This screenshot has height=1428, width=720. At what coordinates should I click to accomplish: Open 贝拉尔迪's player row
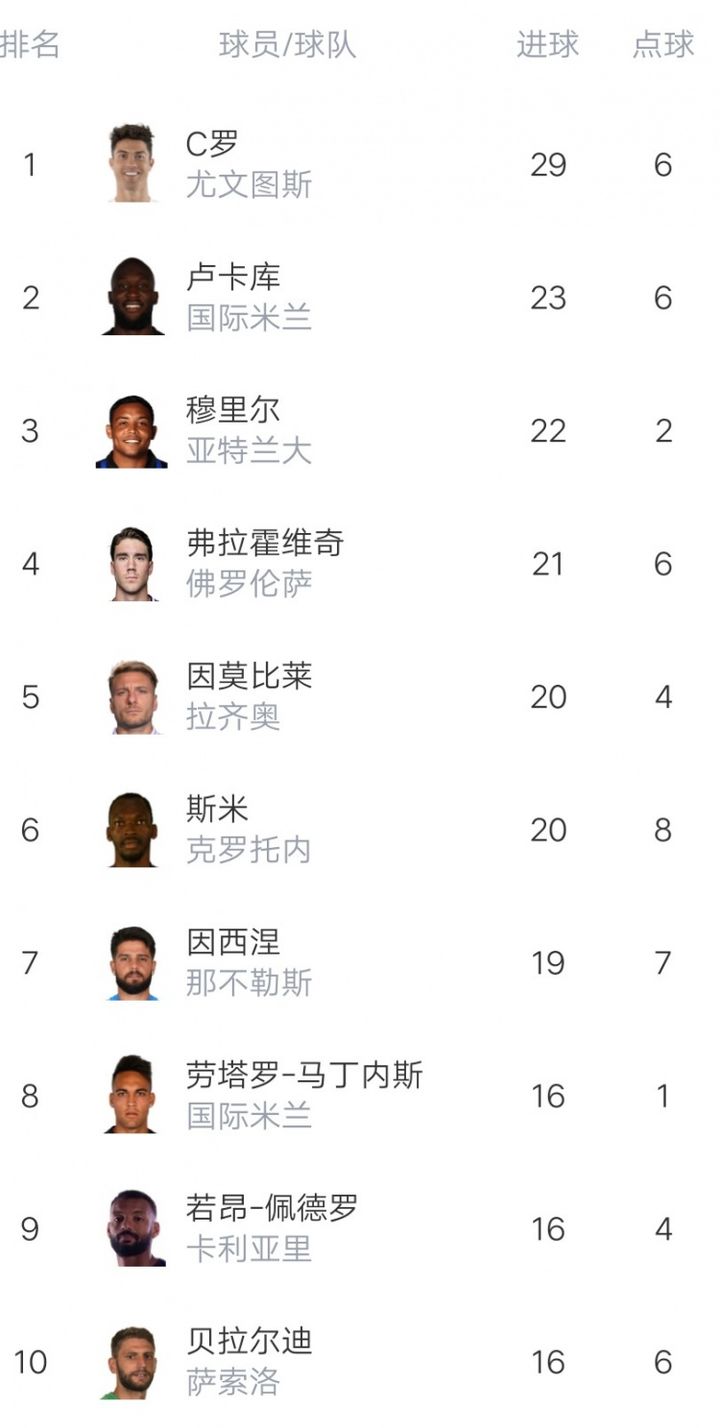coord(360,1361)
